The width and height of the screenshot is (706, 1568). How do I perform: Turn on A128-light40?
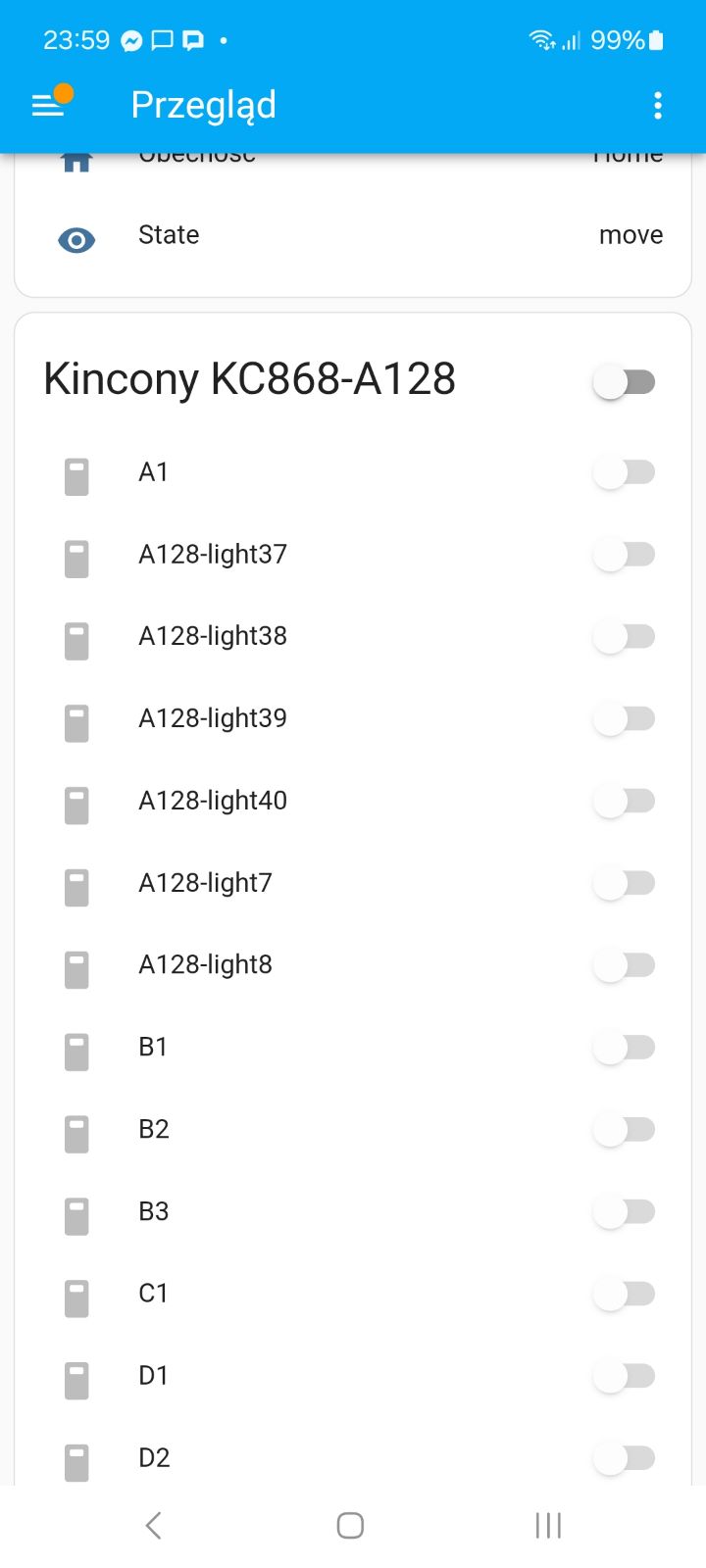pos(624,801)
